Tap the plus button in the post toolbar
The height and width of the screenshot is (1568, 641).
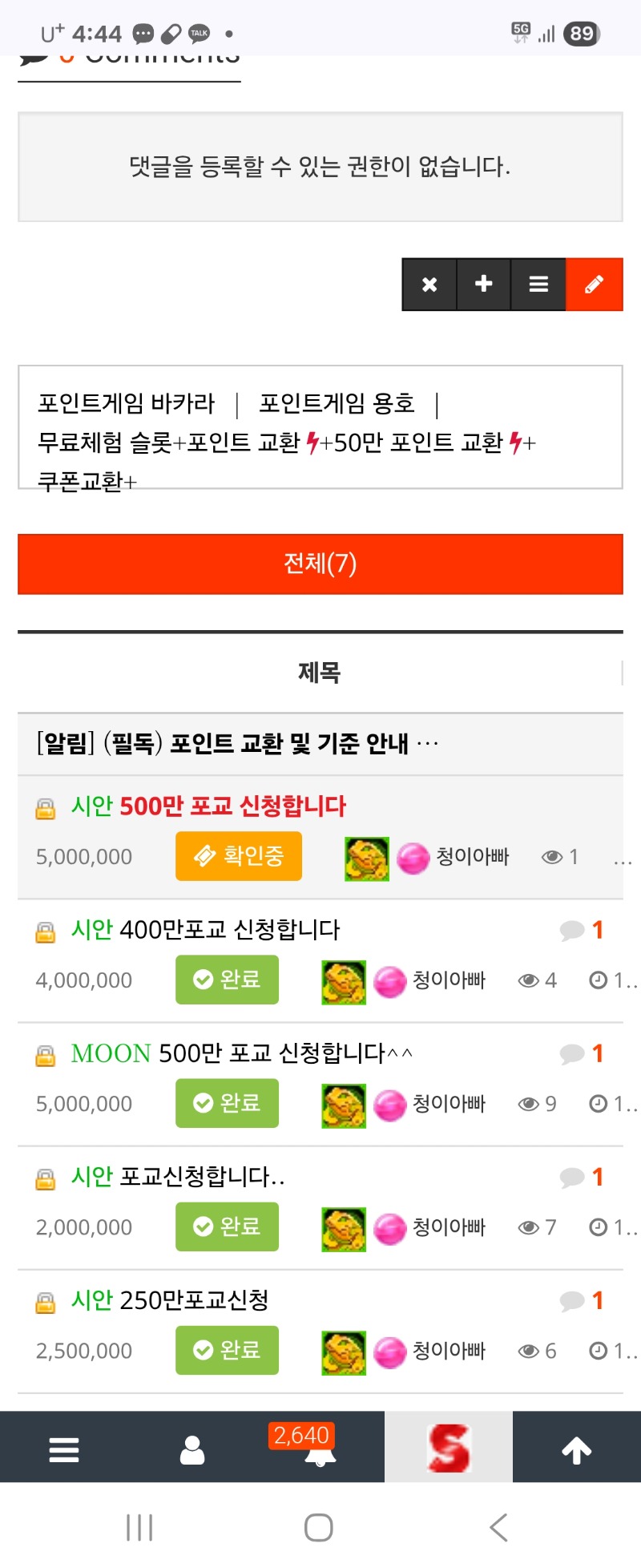pyautogui.click(x=484, y=284)
